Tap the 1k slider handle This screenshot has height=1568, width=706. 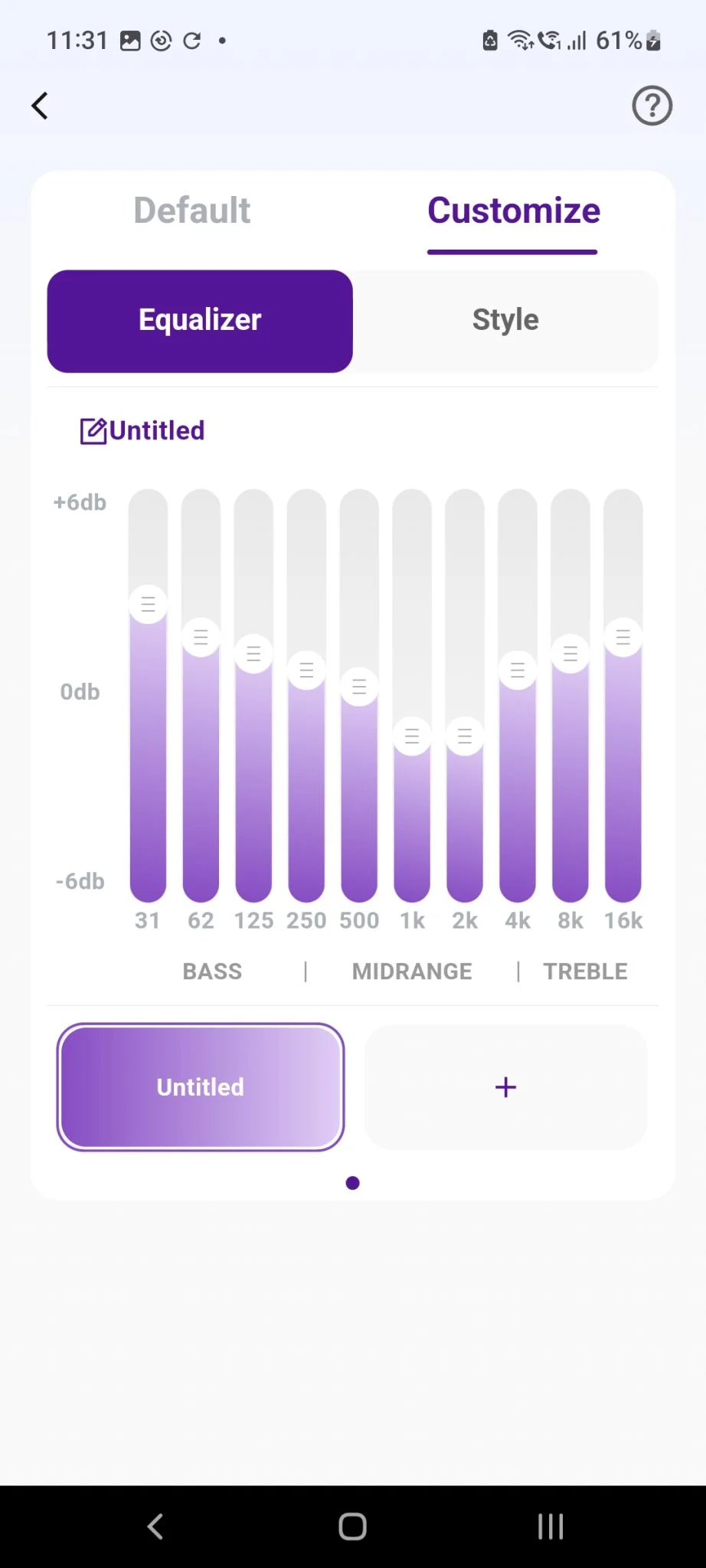pyautogui.click(x=412, y=737)
